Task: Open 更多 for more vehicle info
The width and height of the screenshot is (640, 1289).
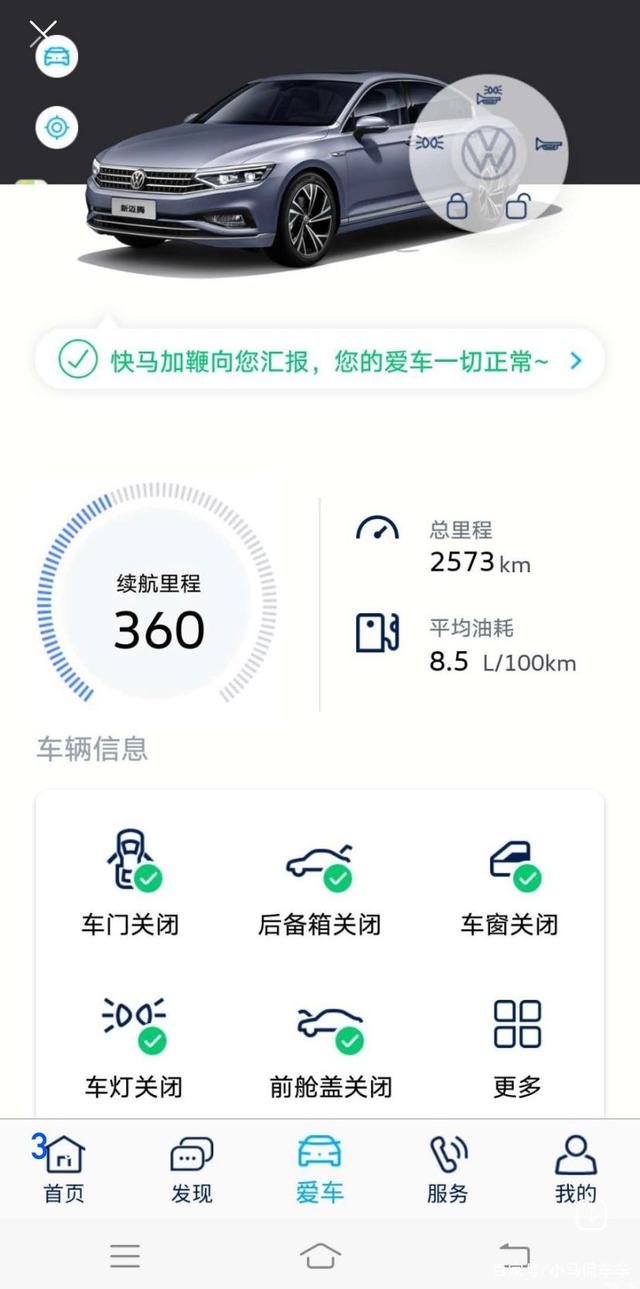Action: click(x=517, y=1045)
